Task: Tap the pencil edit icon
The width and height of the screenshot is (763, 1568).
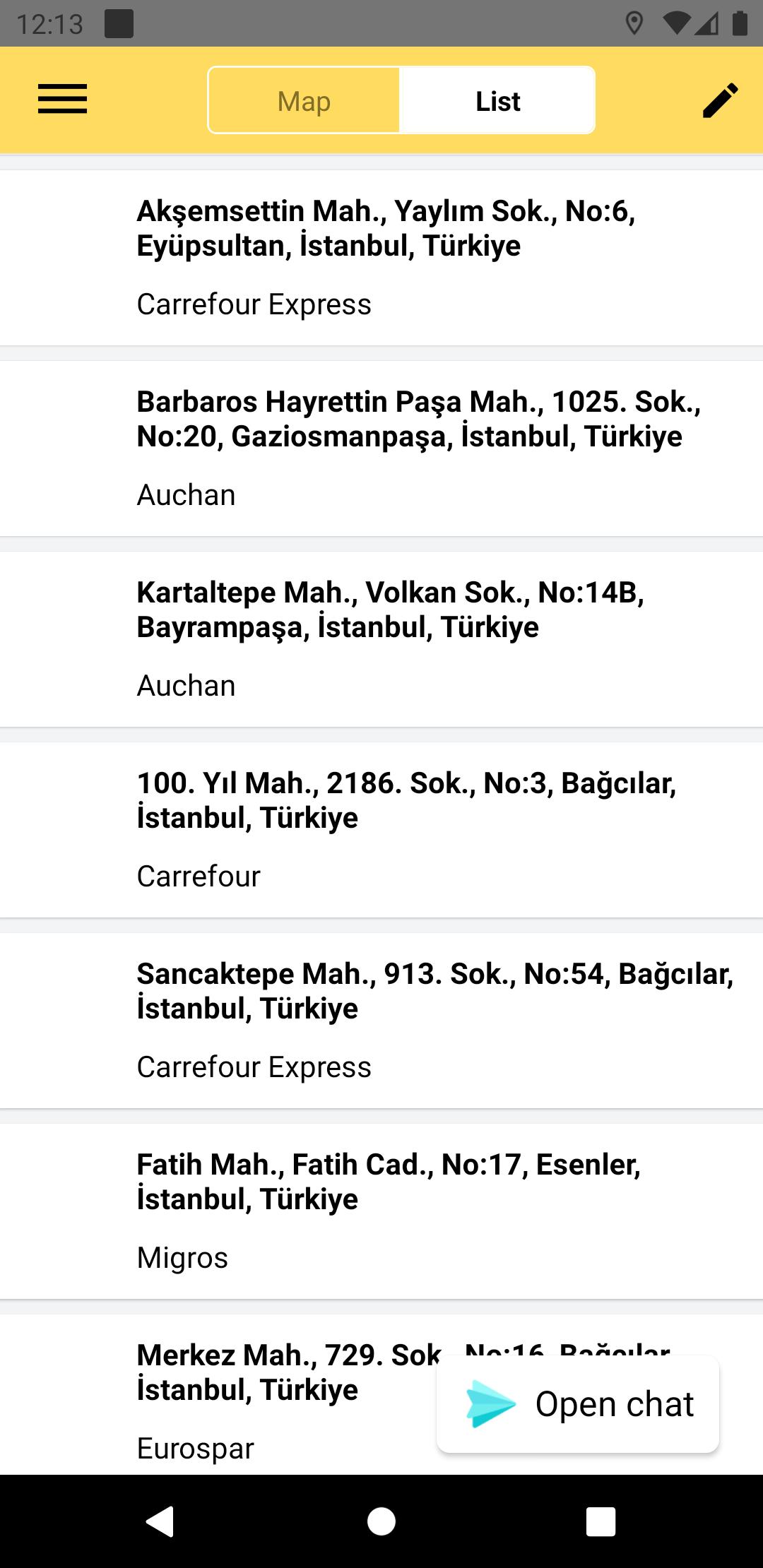Action: pos(720,100)
